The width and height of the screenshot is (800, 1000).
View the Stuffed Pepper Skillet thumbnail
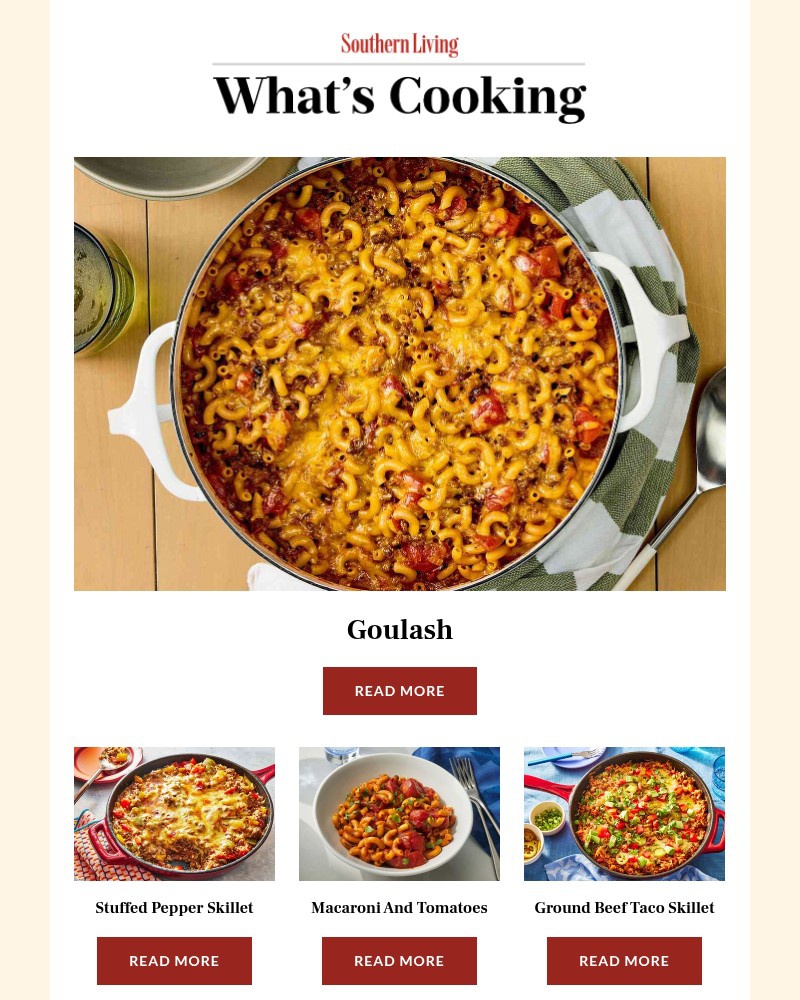174,813
